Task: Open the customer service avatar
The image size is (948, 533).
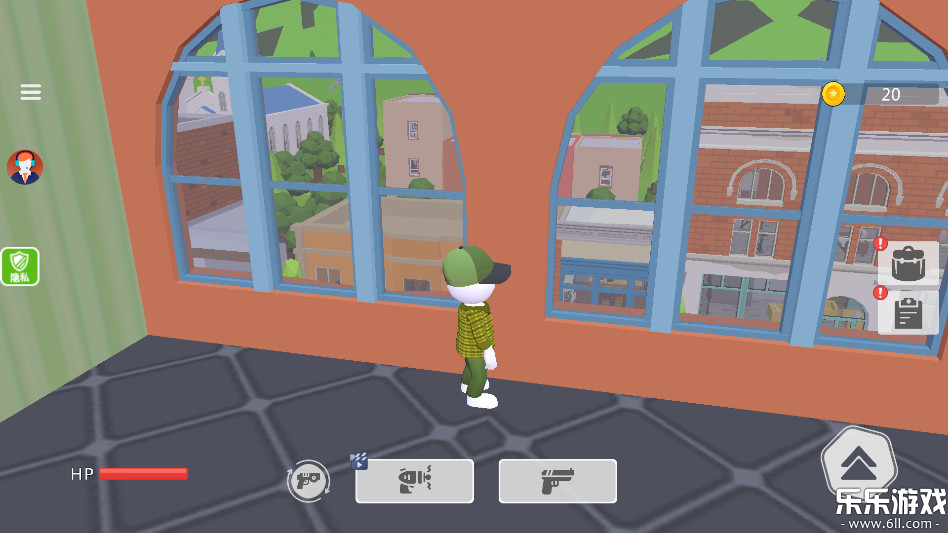Action: (x=25, y=167)
